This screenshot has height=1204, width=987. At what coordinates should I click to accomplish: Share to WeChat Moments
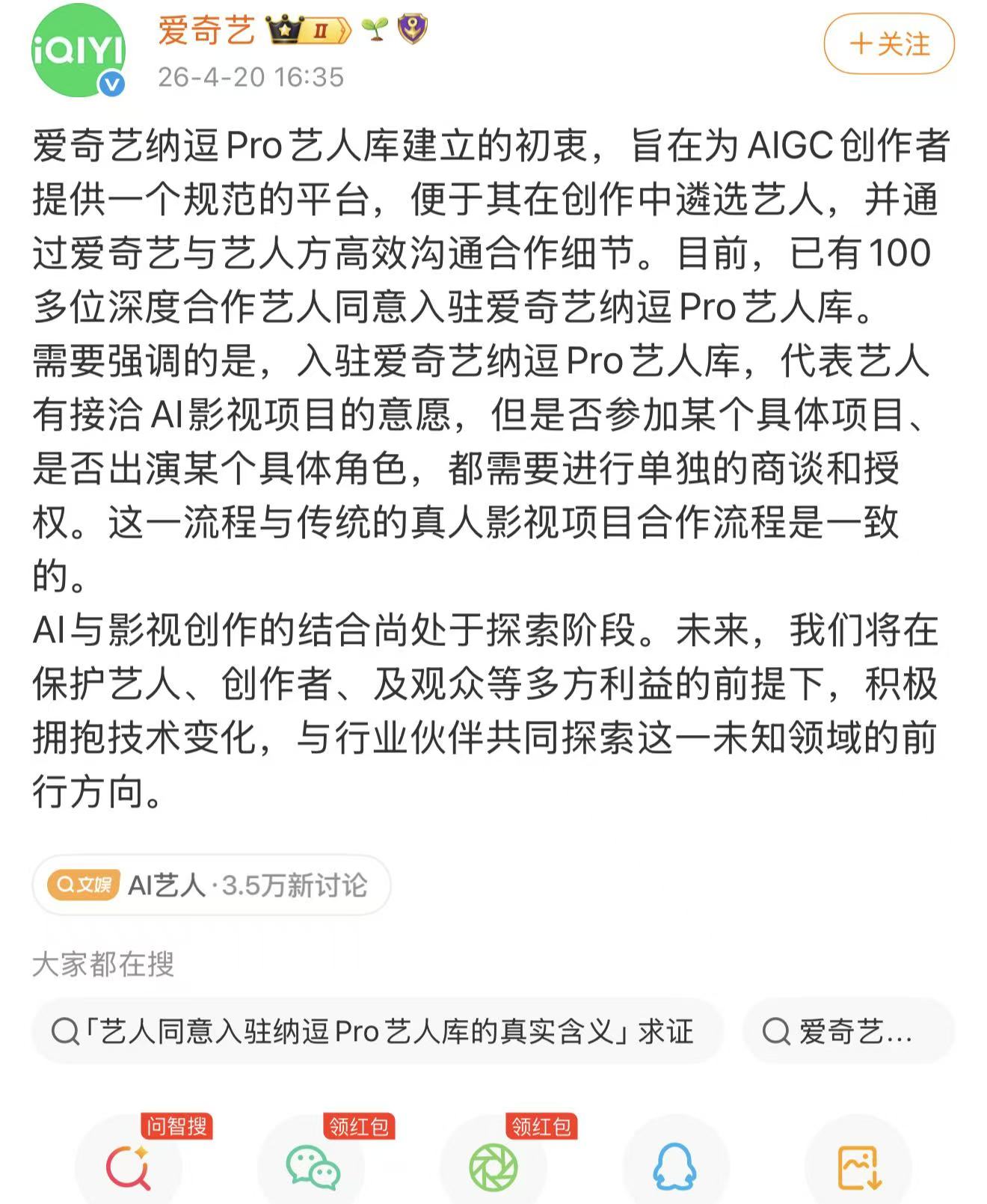pos(493,1167)
